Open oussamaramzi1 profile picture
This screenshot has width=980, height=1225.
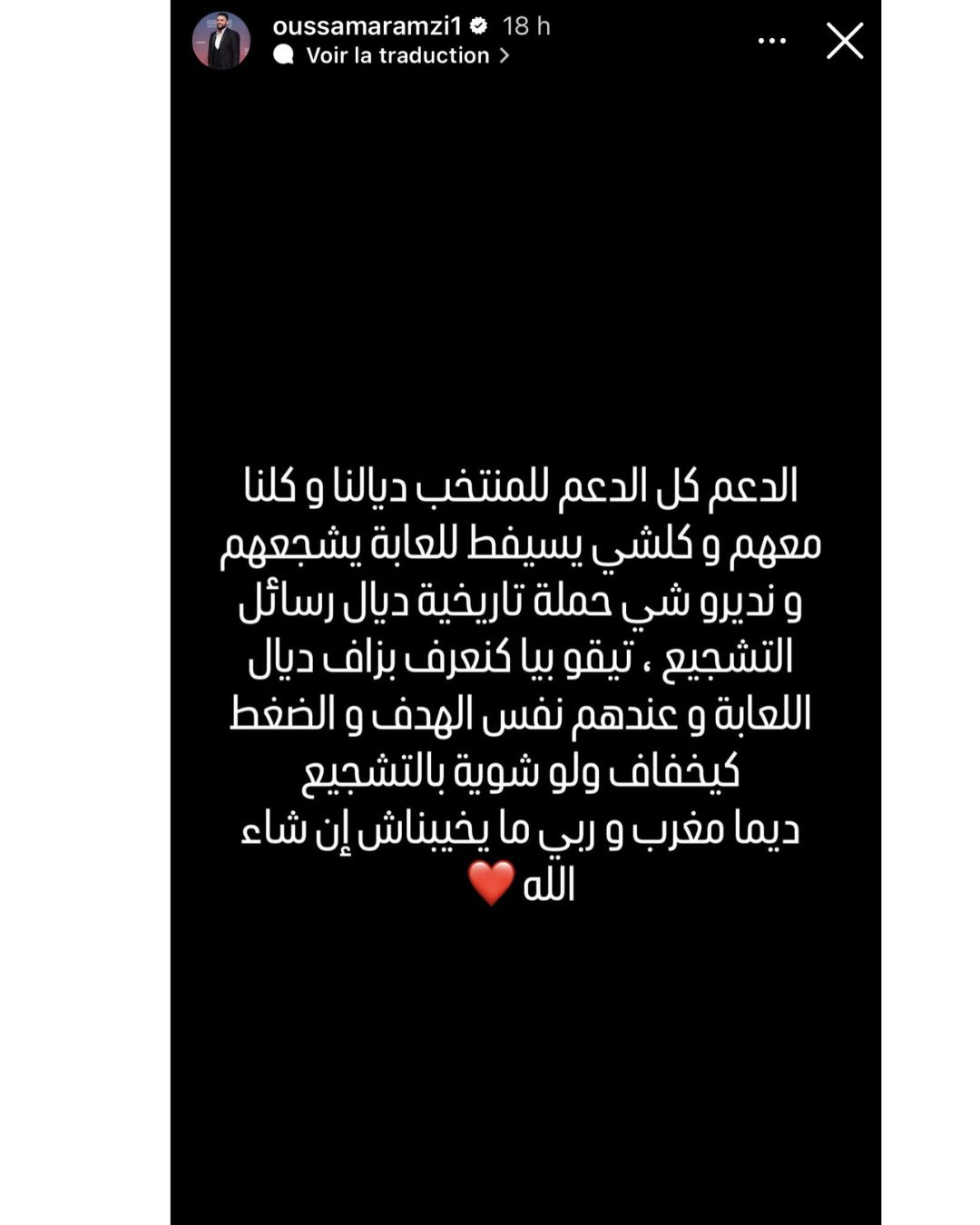click(220, 41)
